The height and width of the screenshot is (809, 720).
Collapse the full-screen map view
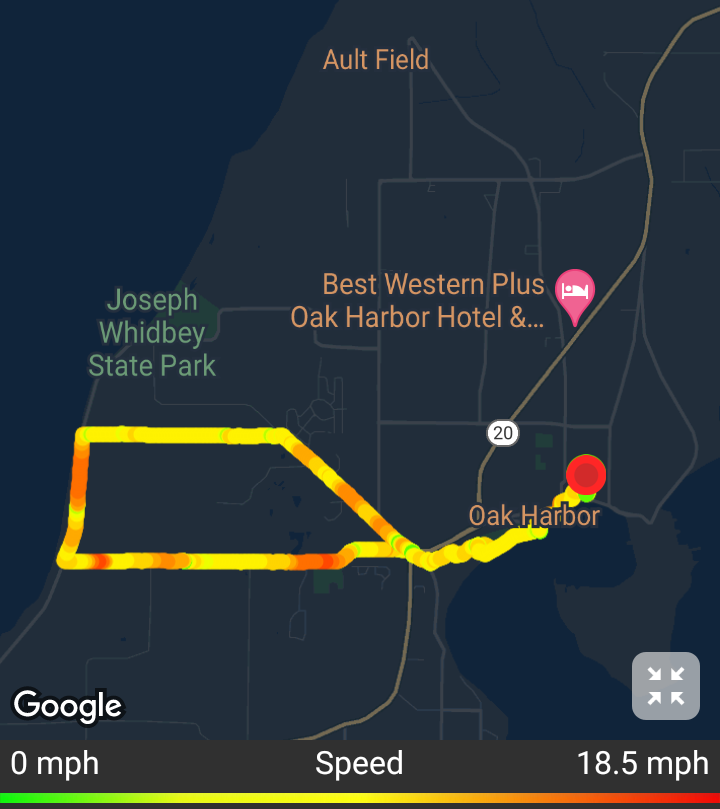665,686
